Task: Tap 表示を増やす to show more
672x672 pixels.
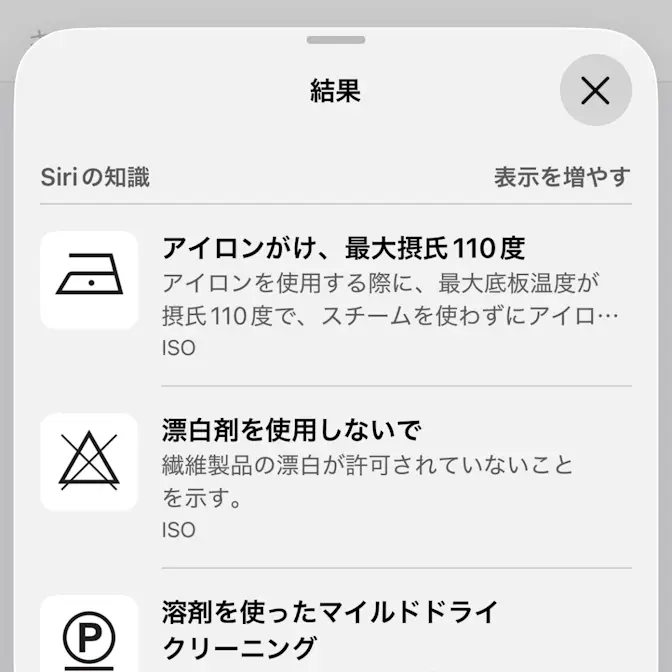Action: pos(562,177)
